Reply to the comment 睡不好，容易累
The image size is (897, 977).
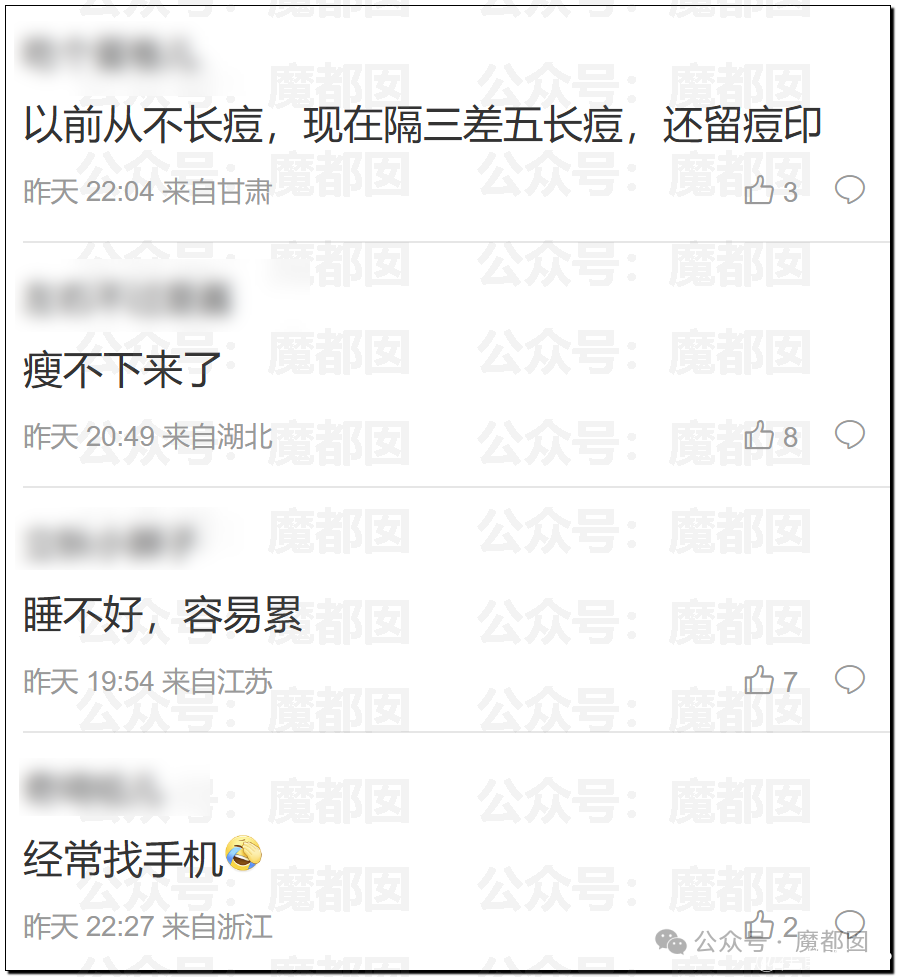(849, 679)
